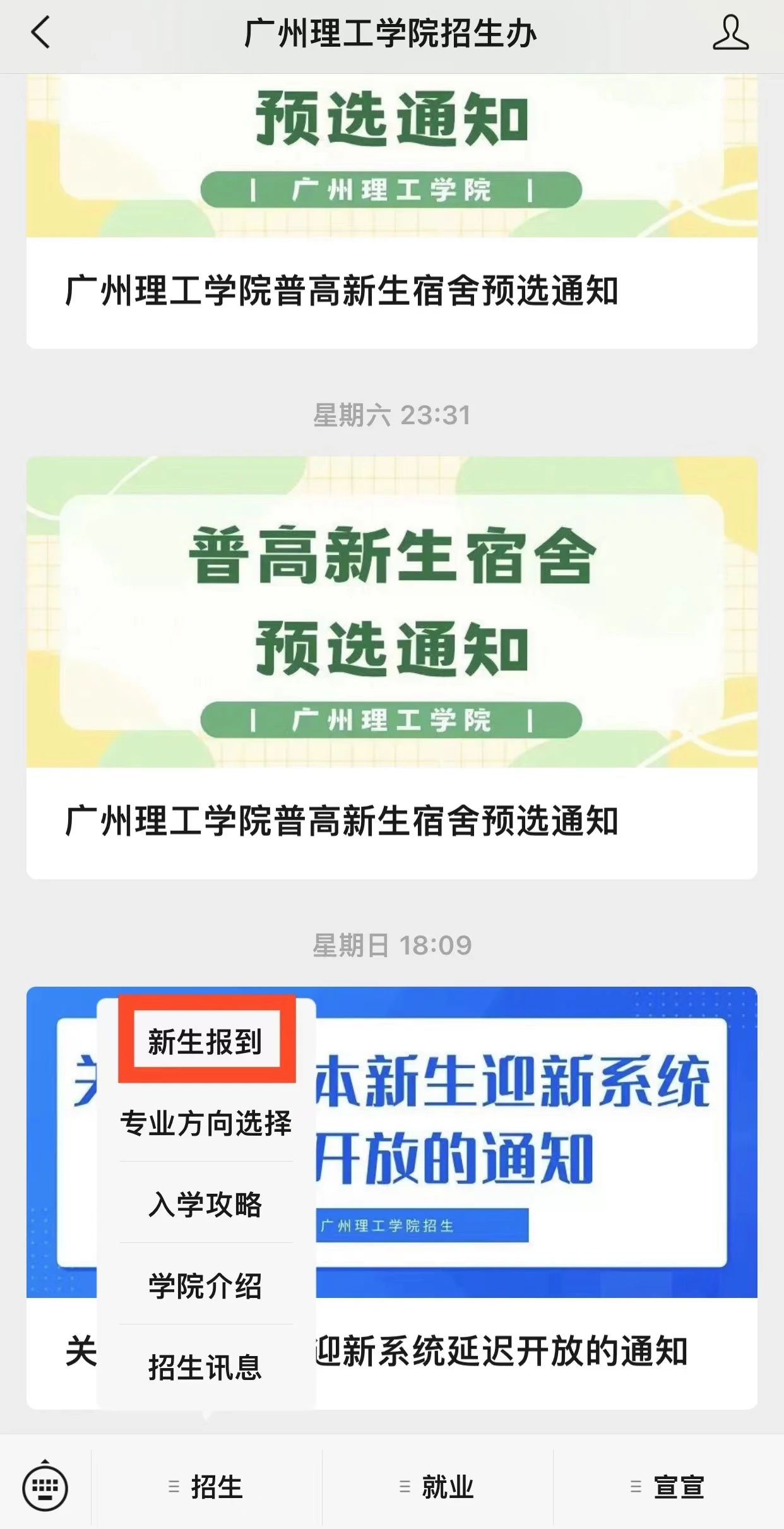Expand the 就业 bottom menu
This screenshot has width=784, height=1529.
point(437,1487)
